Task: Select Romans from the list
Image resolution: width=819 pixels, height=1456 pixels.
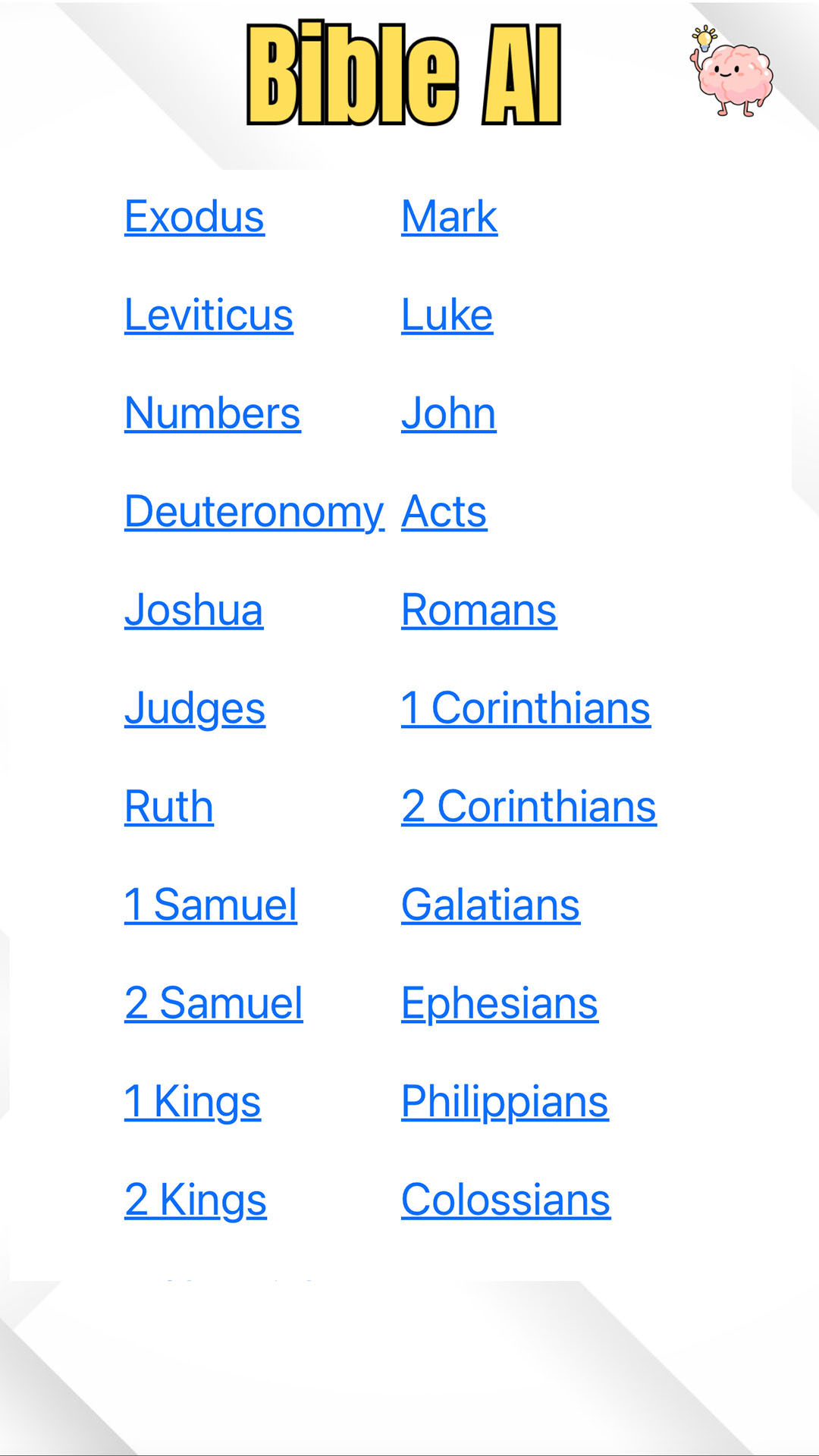Action: point(479,609)
